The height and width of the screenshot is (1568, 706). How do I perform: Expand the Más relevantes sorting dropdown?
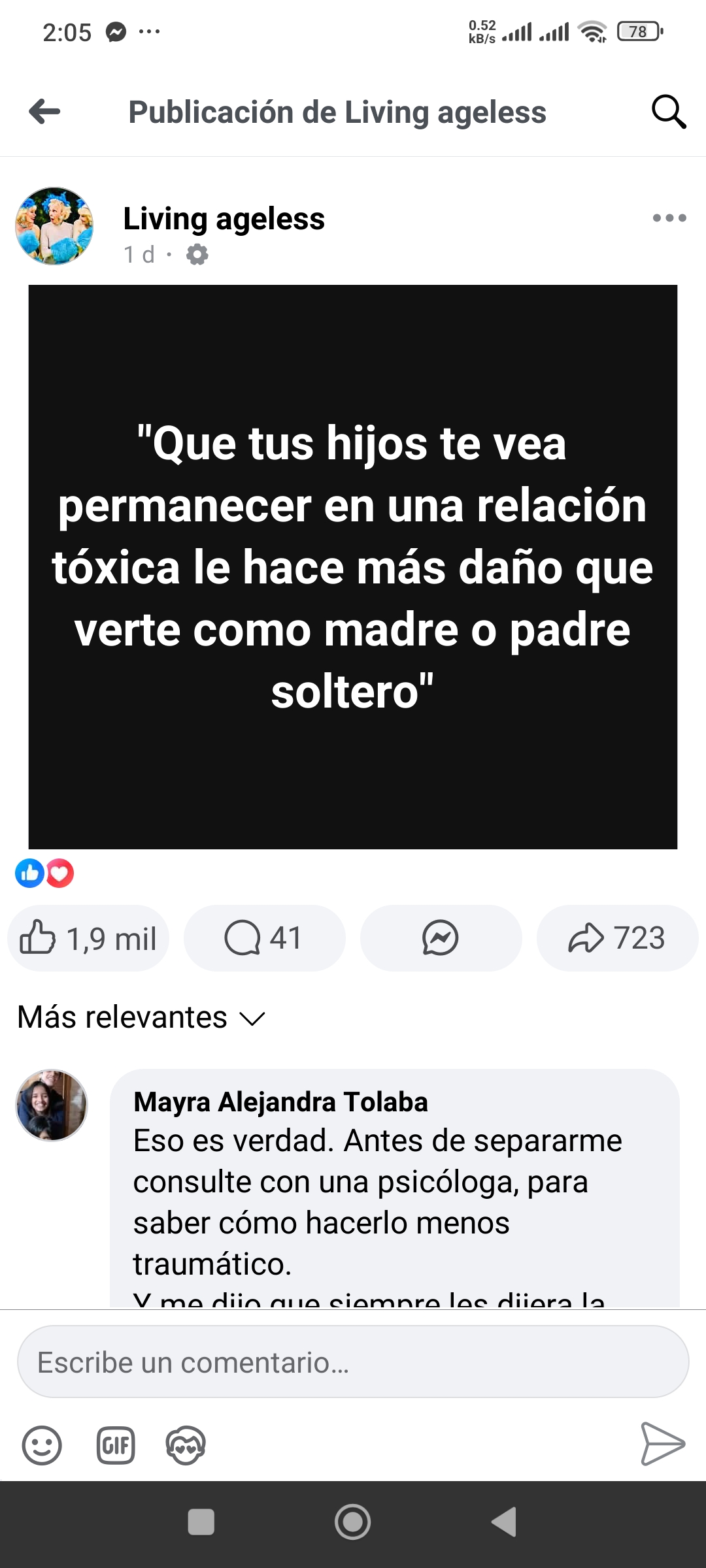[x=141, y=1017]
